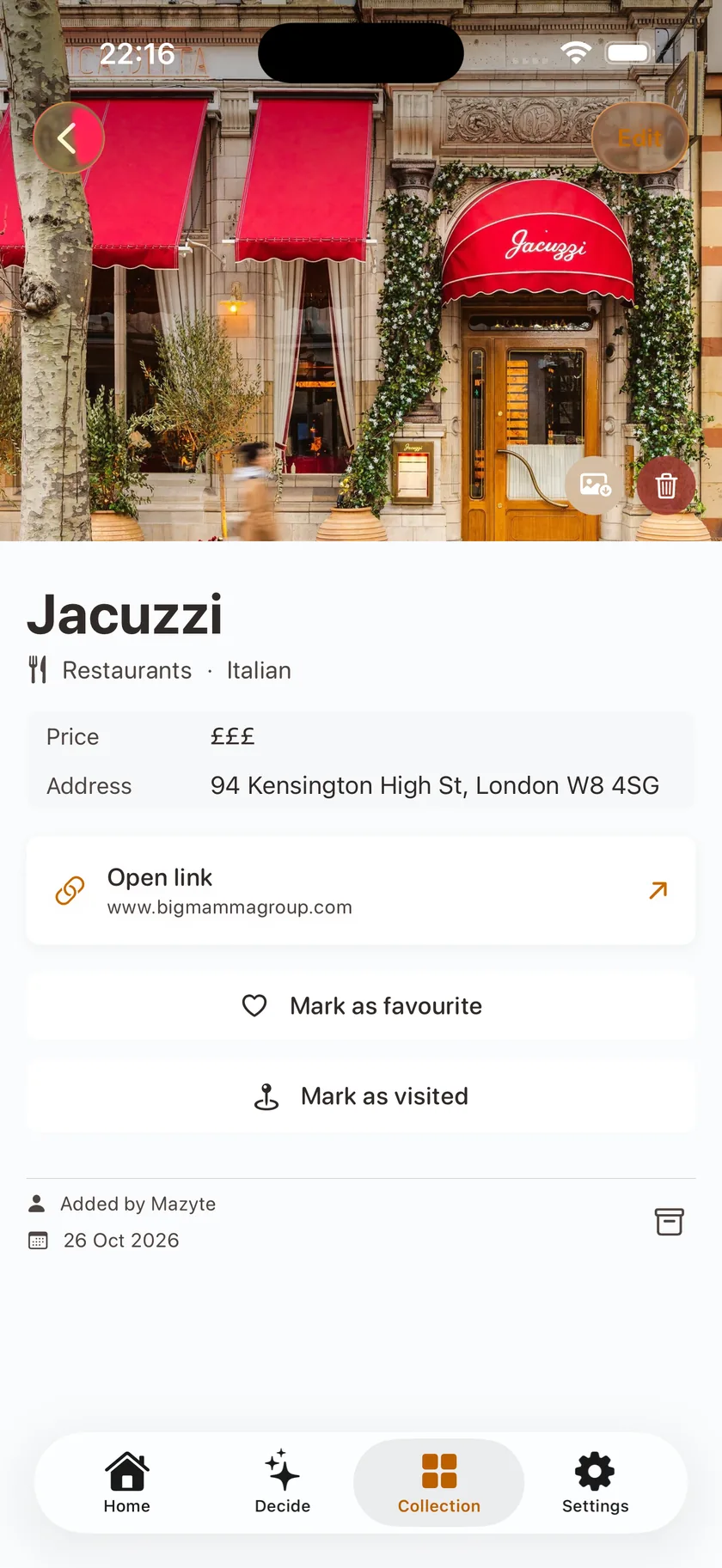This screenshot has width=722, height=1568.
Task: Mark Jacuzzi as favourite
Action: (x=361, y=1006)
